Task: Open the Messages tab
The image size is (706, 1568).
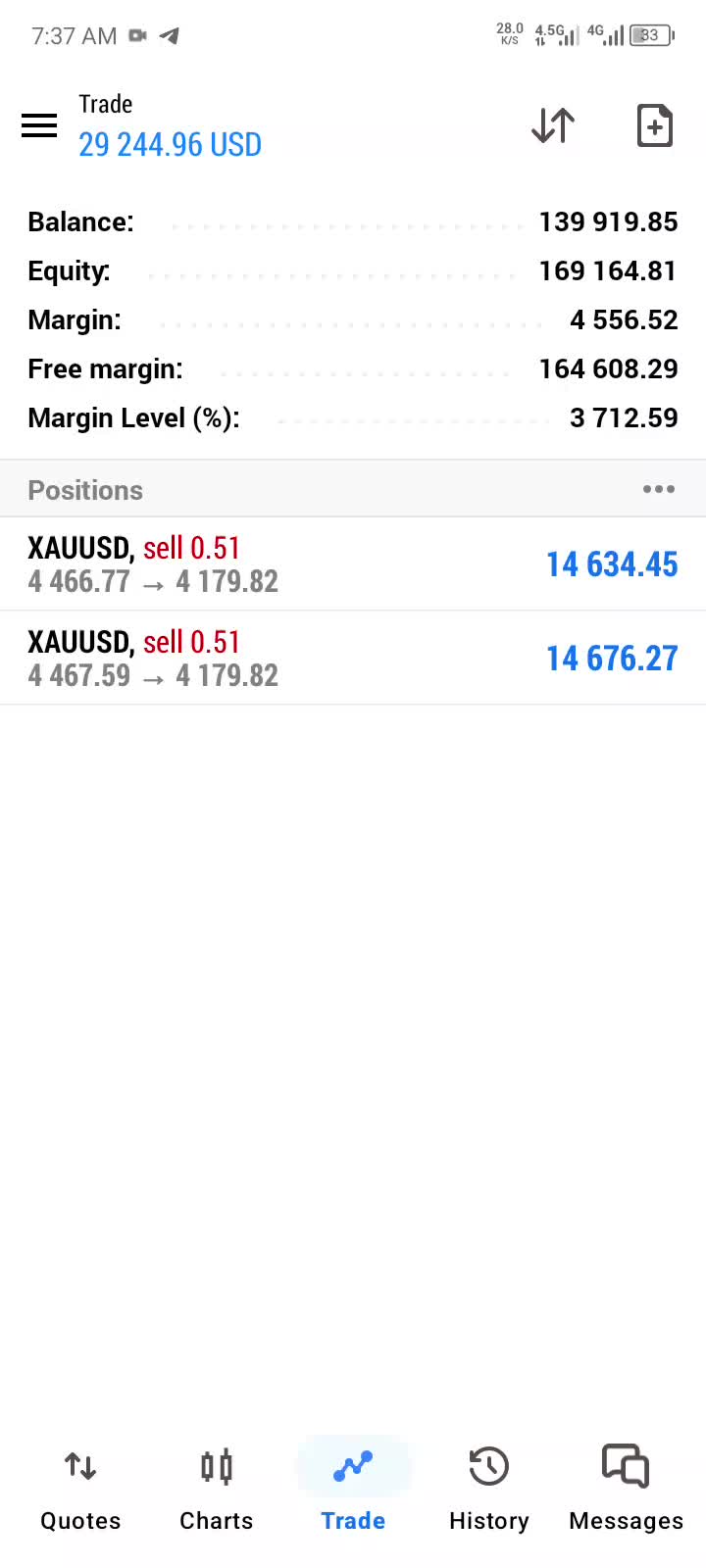Action: coord(626,1490)
